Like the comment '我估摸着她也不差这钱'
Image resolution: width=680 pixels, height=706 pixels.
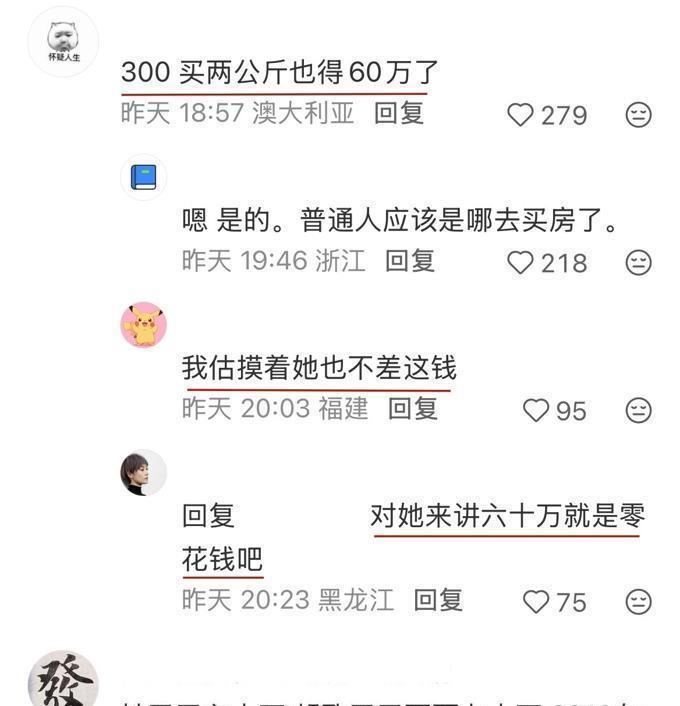coord(537,410)
